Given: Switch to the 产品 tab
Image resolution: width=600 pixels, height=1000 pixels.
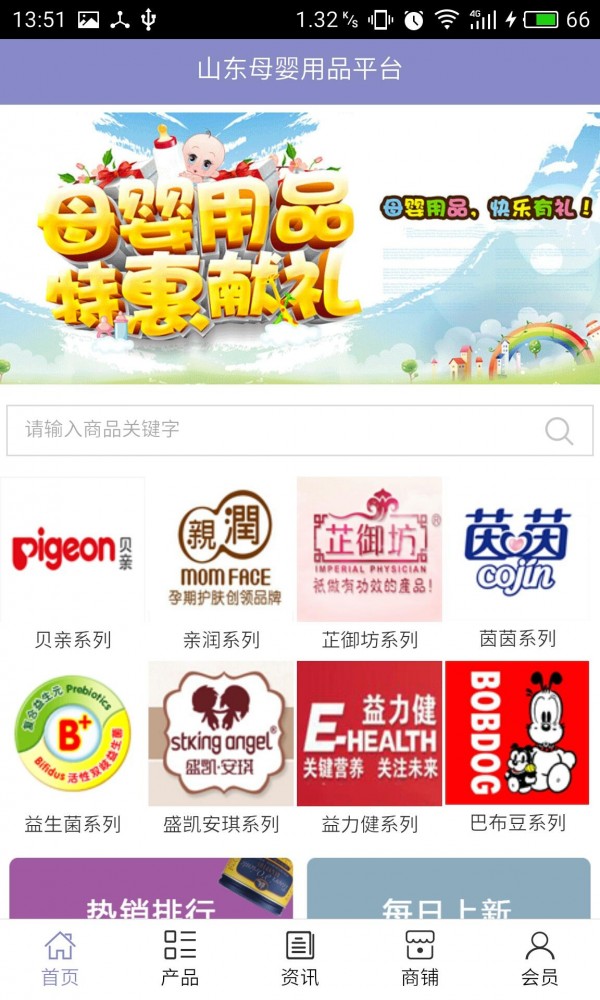Looking at the screenshot, I should 180,958.
